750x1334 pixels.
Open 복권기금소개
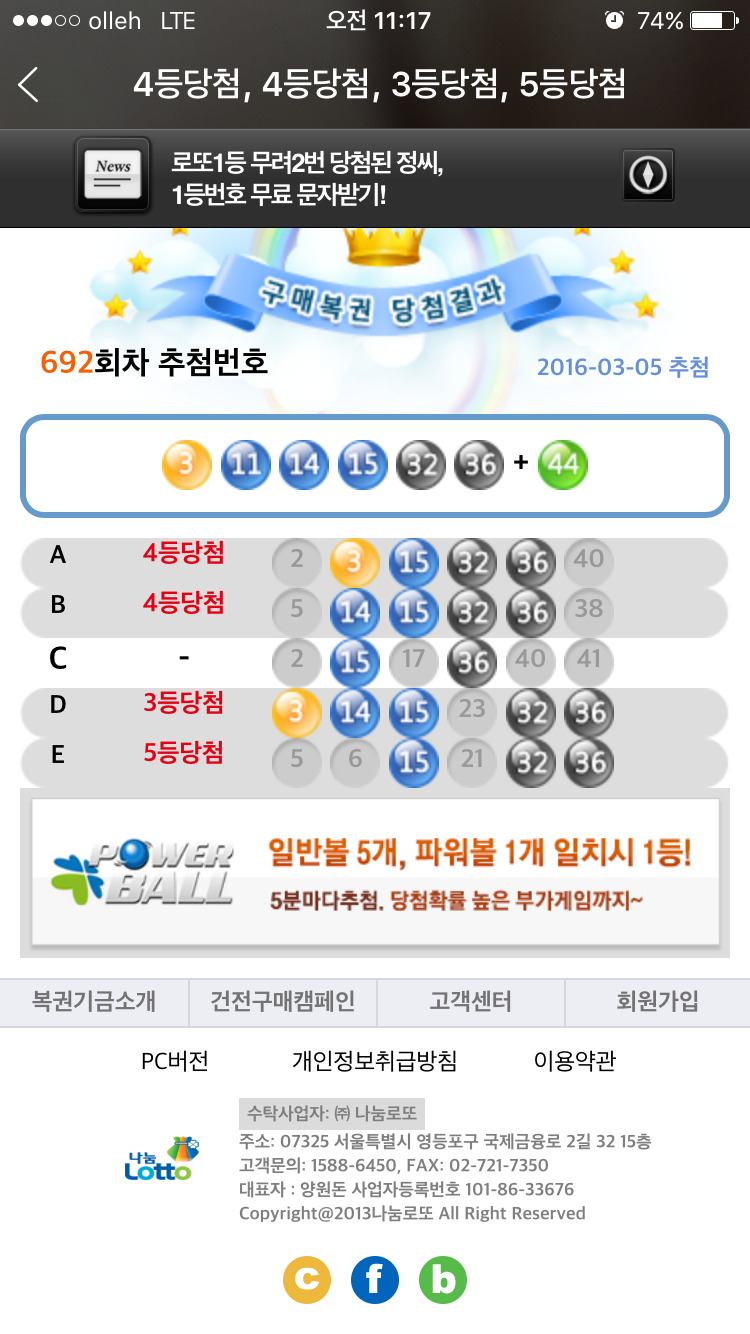94,1002
